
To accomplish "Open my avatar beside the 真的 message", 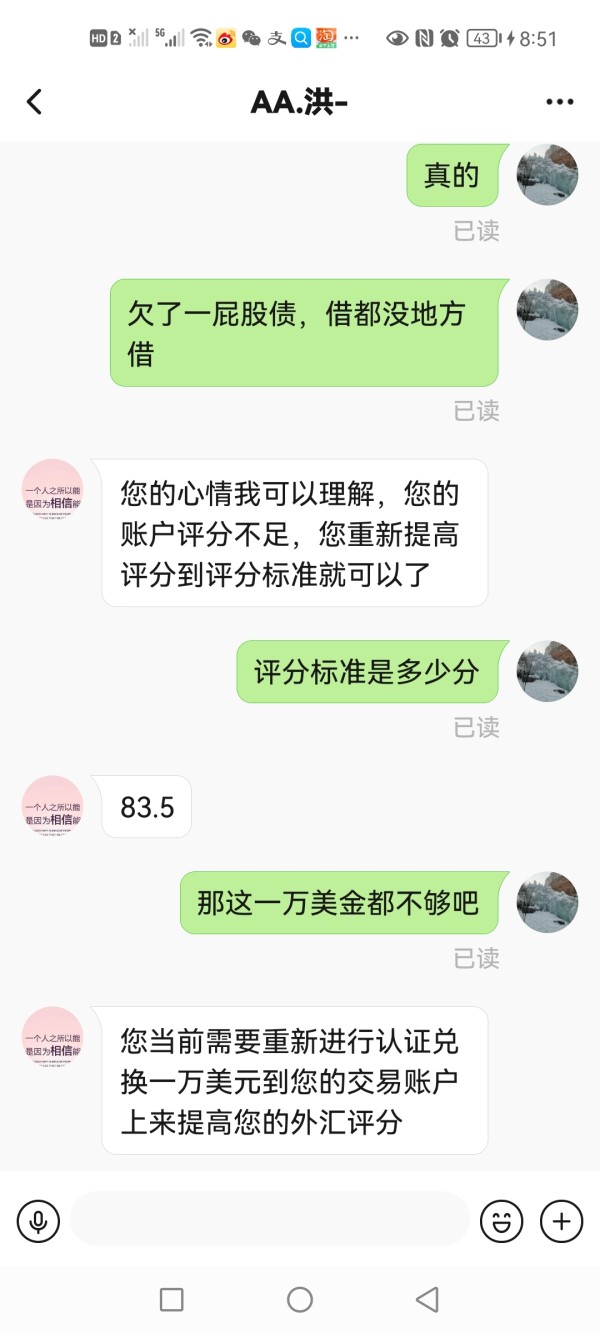I will 547,175.
